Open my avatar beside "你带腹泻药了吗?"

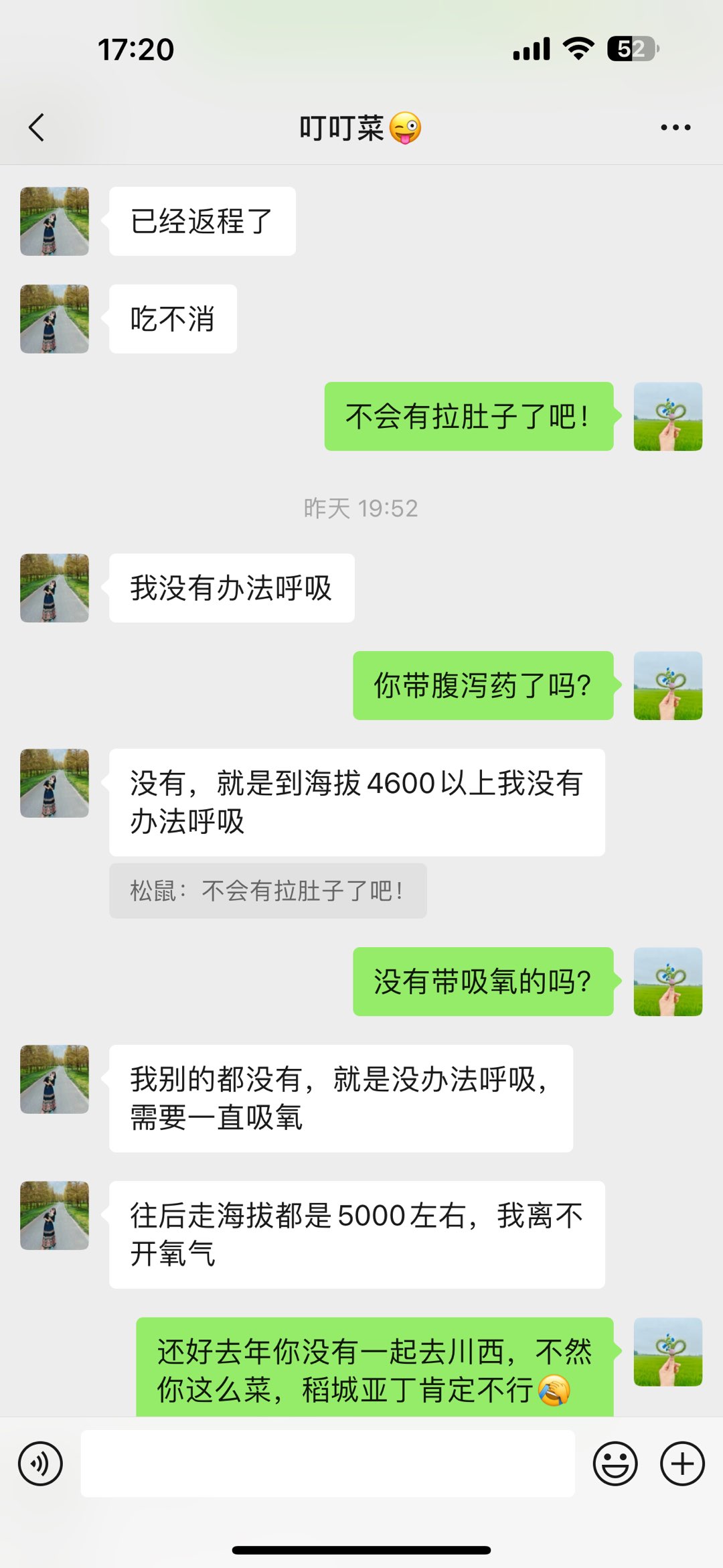pyautogui.click(x=667, y=685)
